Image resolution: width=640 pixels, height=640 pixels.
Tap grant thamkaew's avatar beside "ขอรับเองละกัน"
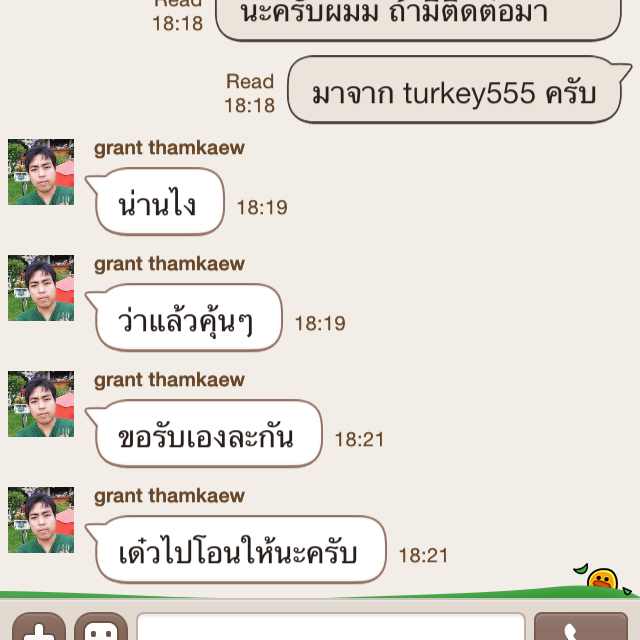(x=41, y=404)
